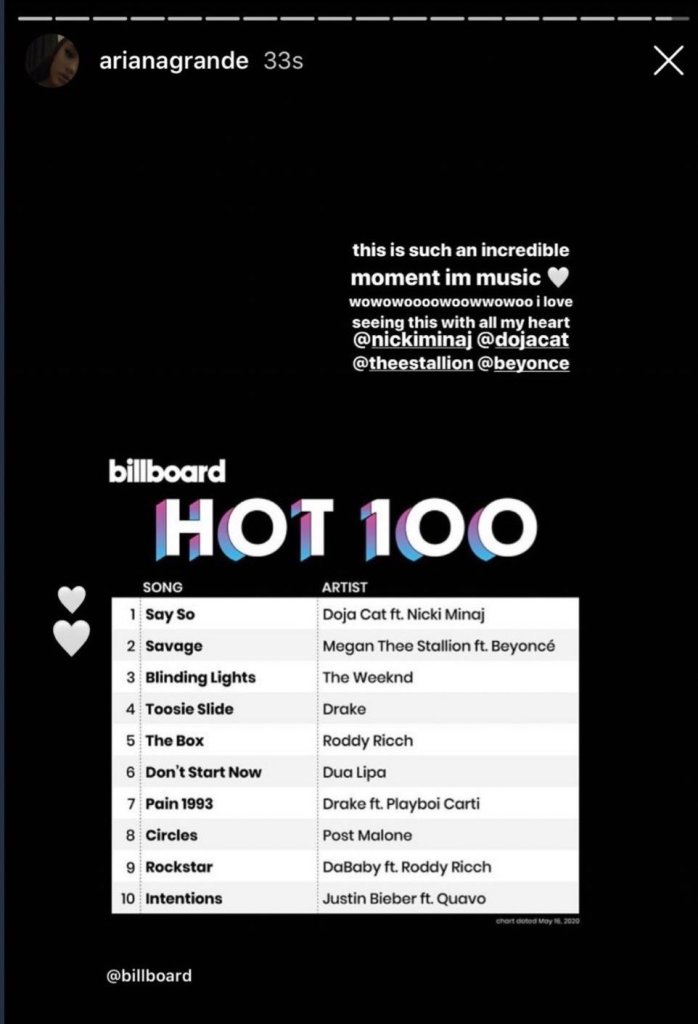Open the @billboard tag

pyautogui.click(x=148, y=975)
